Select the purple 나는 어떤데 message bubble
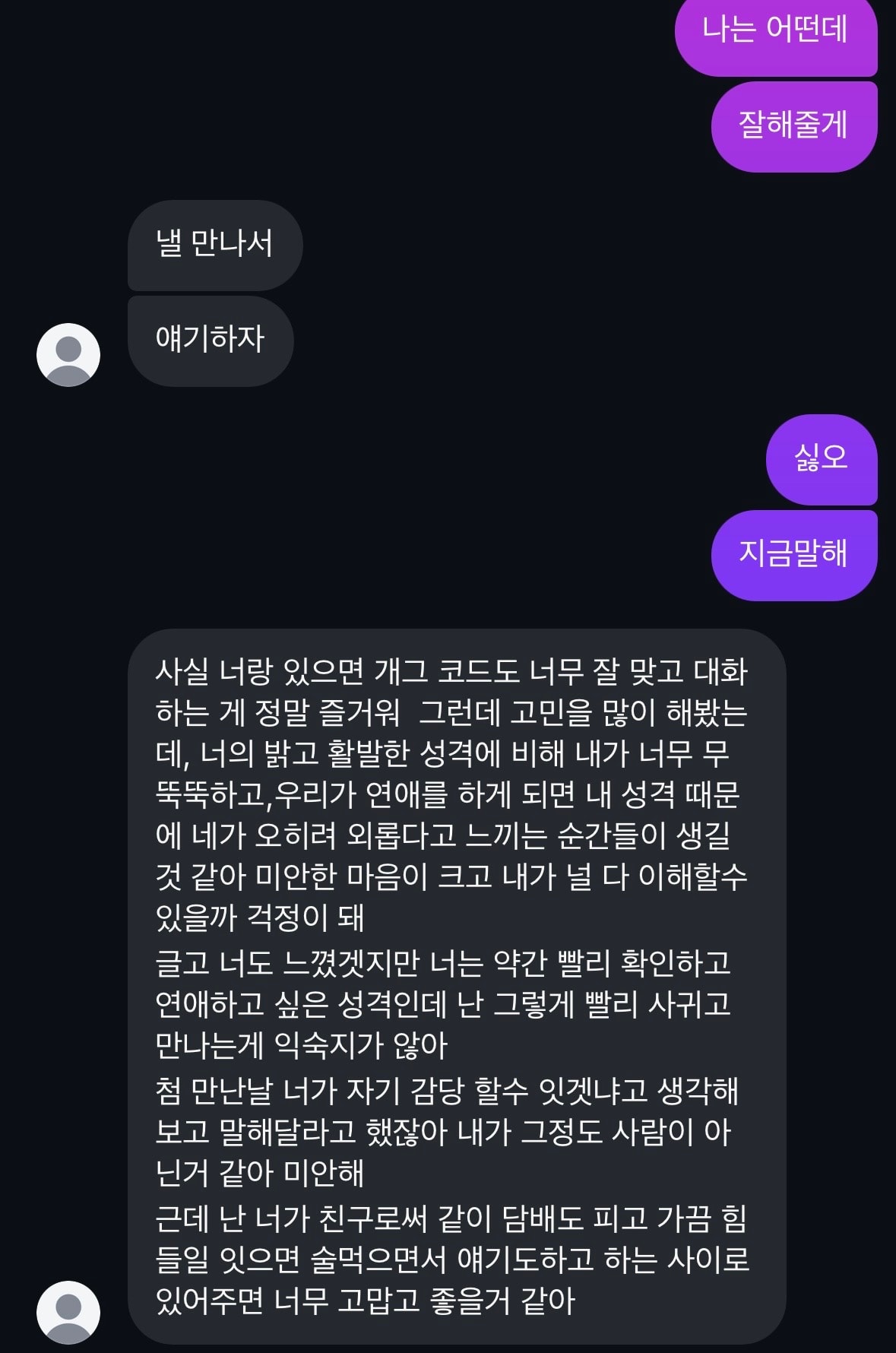The image size is (896, 1353). click(x=777, y=33)
